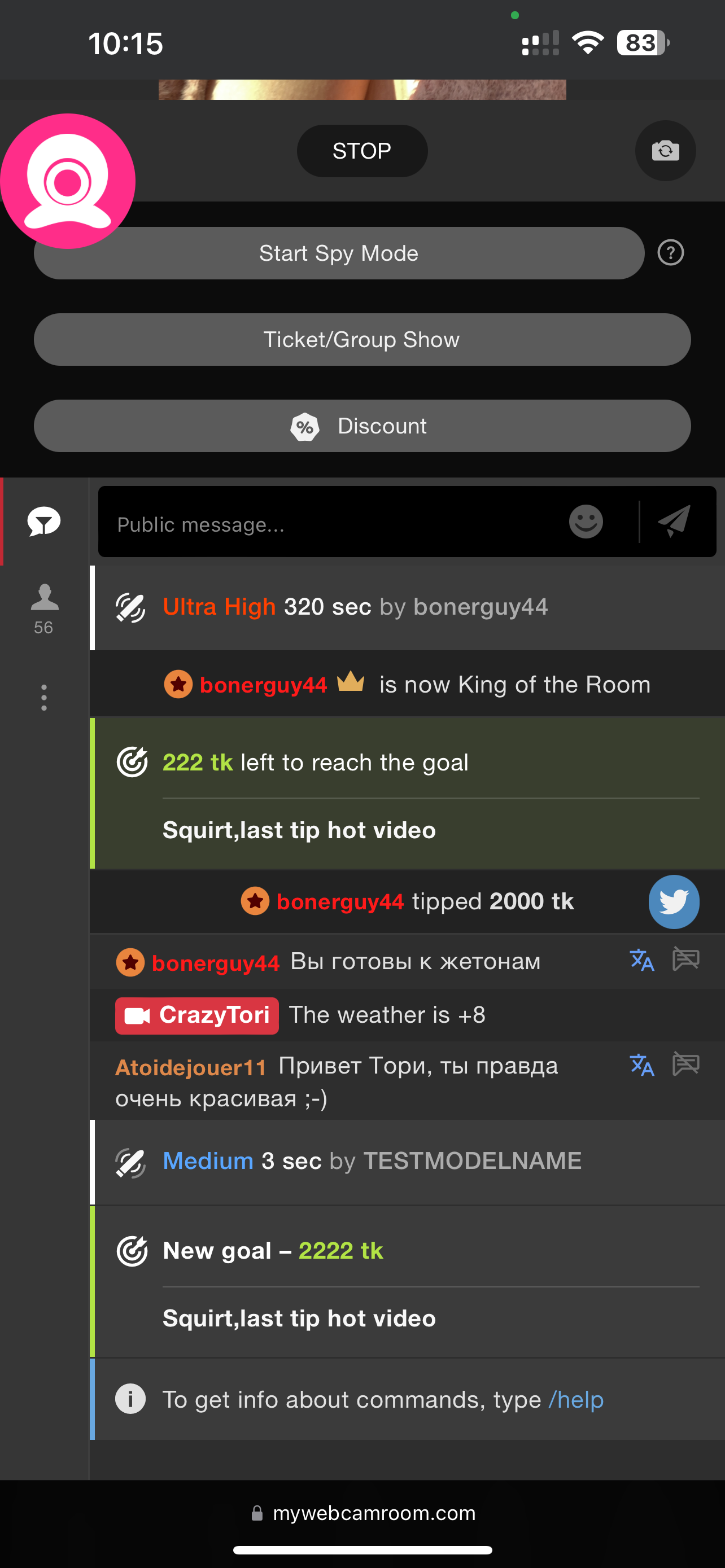The image size is (725, 1568).
Task: Open bonerguy44's name in King of the Room
Action: (x=263, y=685)
